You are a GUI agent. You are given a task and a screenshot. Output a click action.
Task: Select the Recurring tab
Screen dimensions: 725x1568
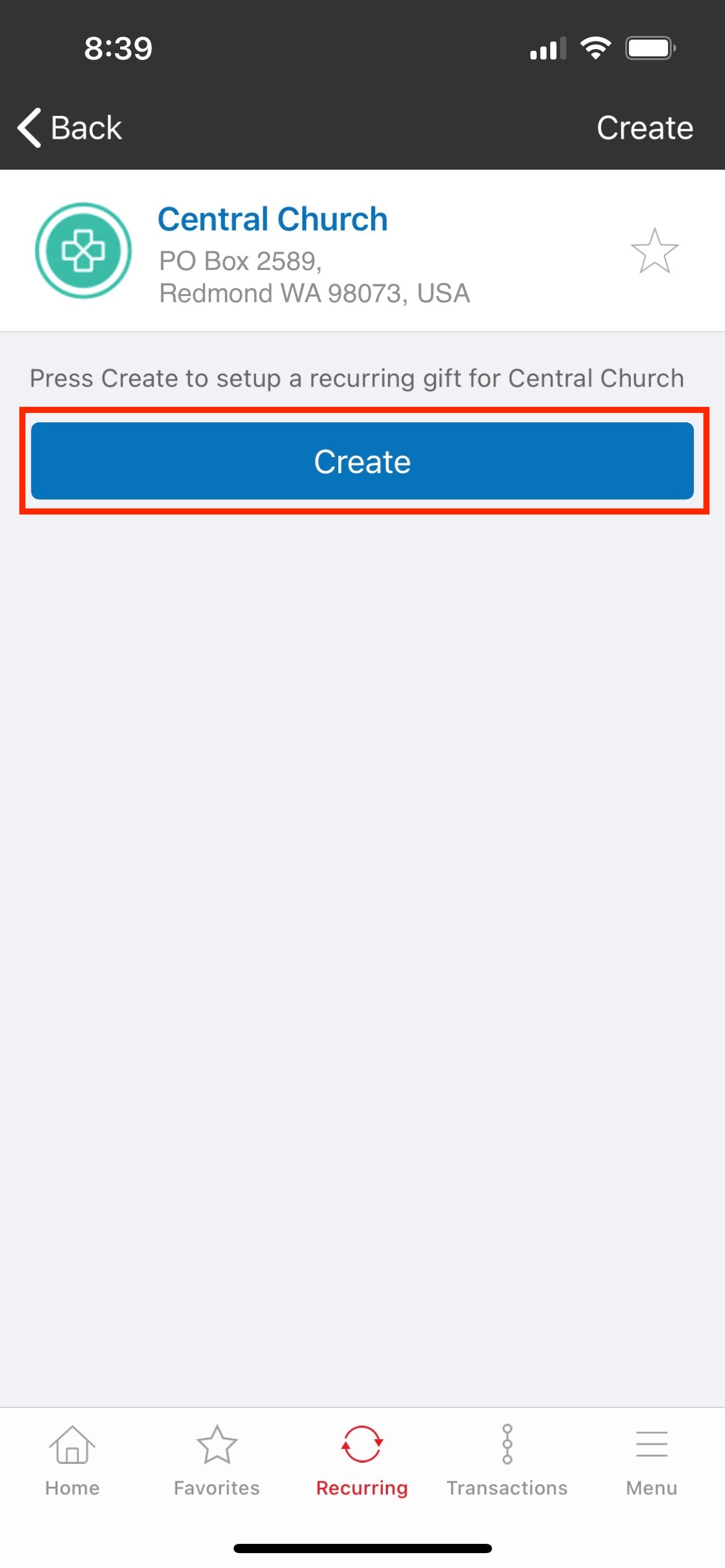point(362,1460)
